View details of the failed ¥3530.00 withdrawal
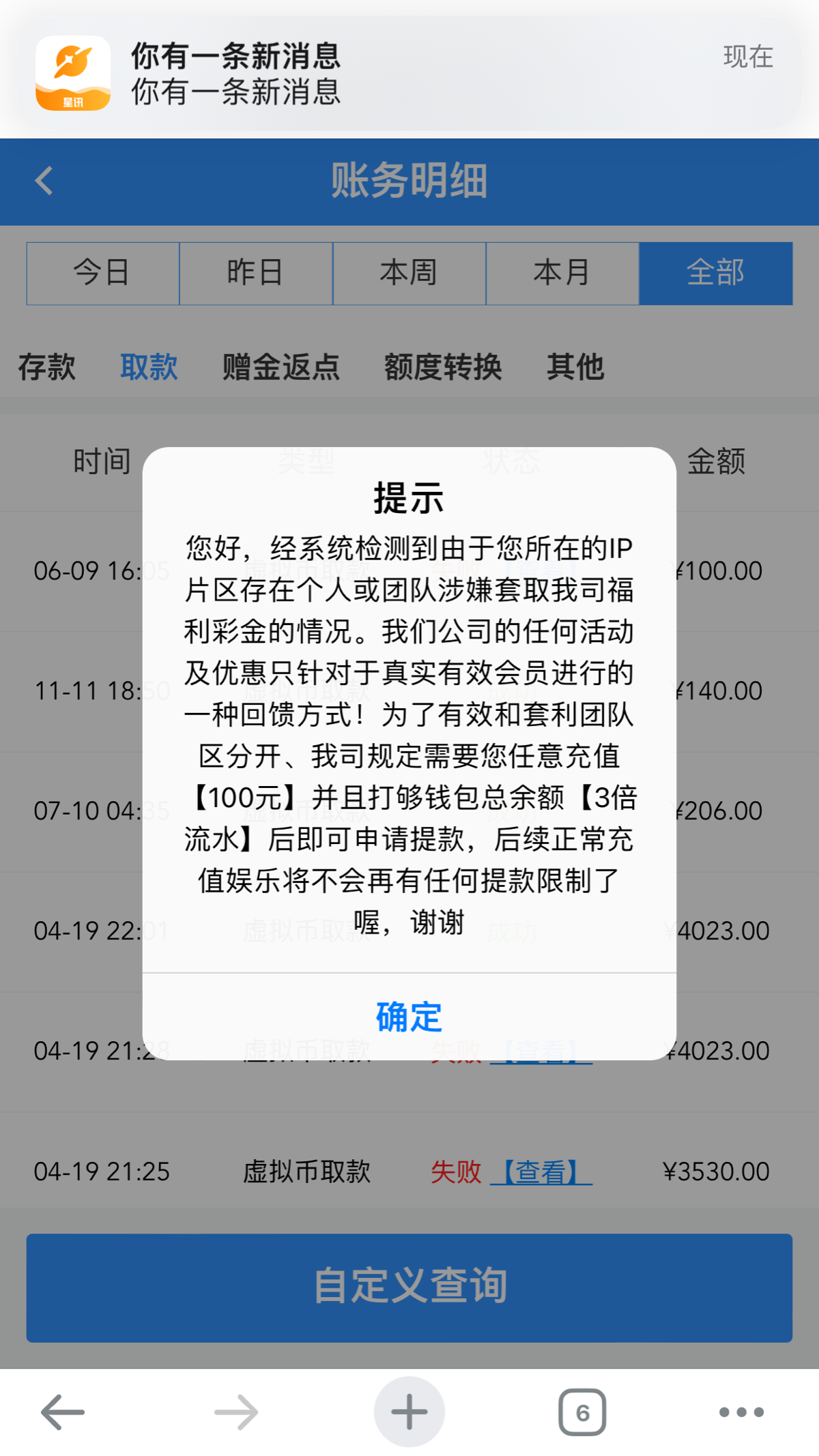Screen dimensions: 819x1456 click(541, 1172)
